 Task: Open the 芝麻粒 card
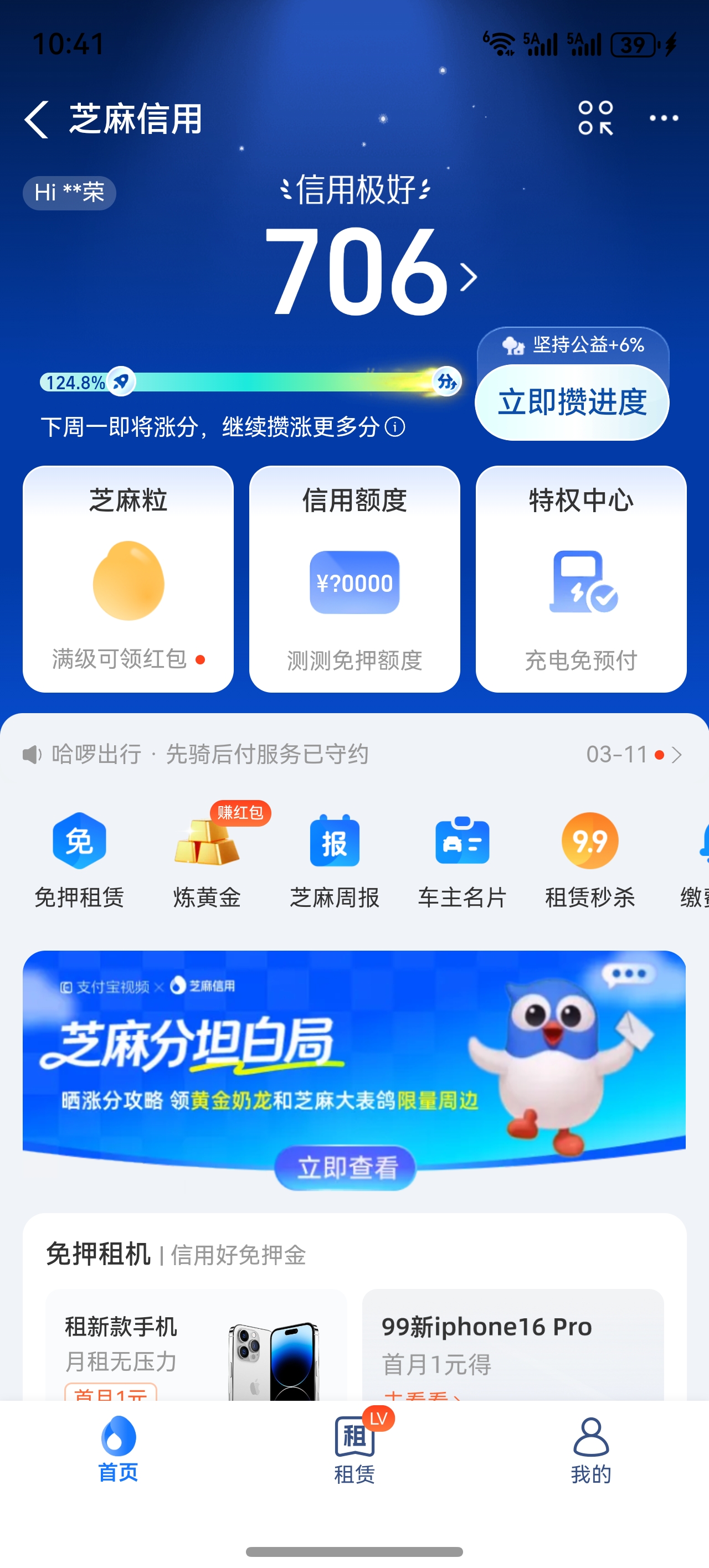tap(128, 578)
